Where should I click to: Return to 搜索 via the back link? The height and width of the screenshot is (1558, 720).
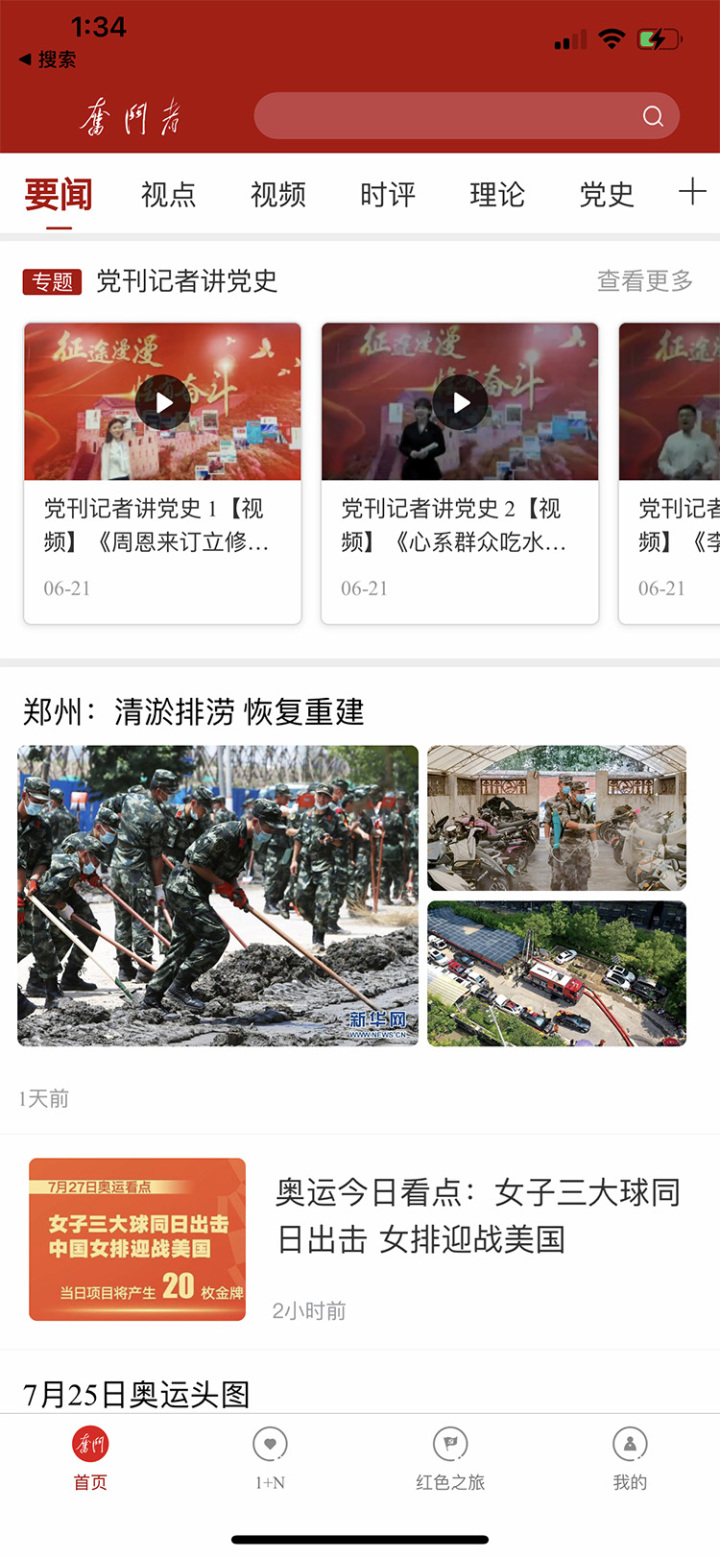pos(48,59)
